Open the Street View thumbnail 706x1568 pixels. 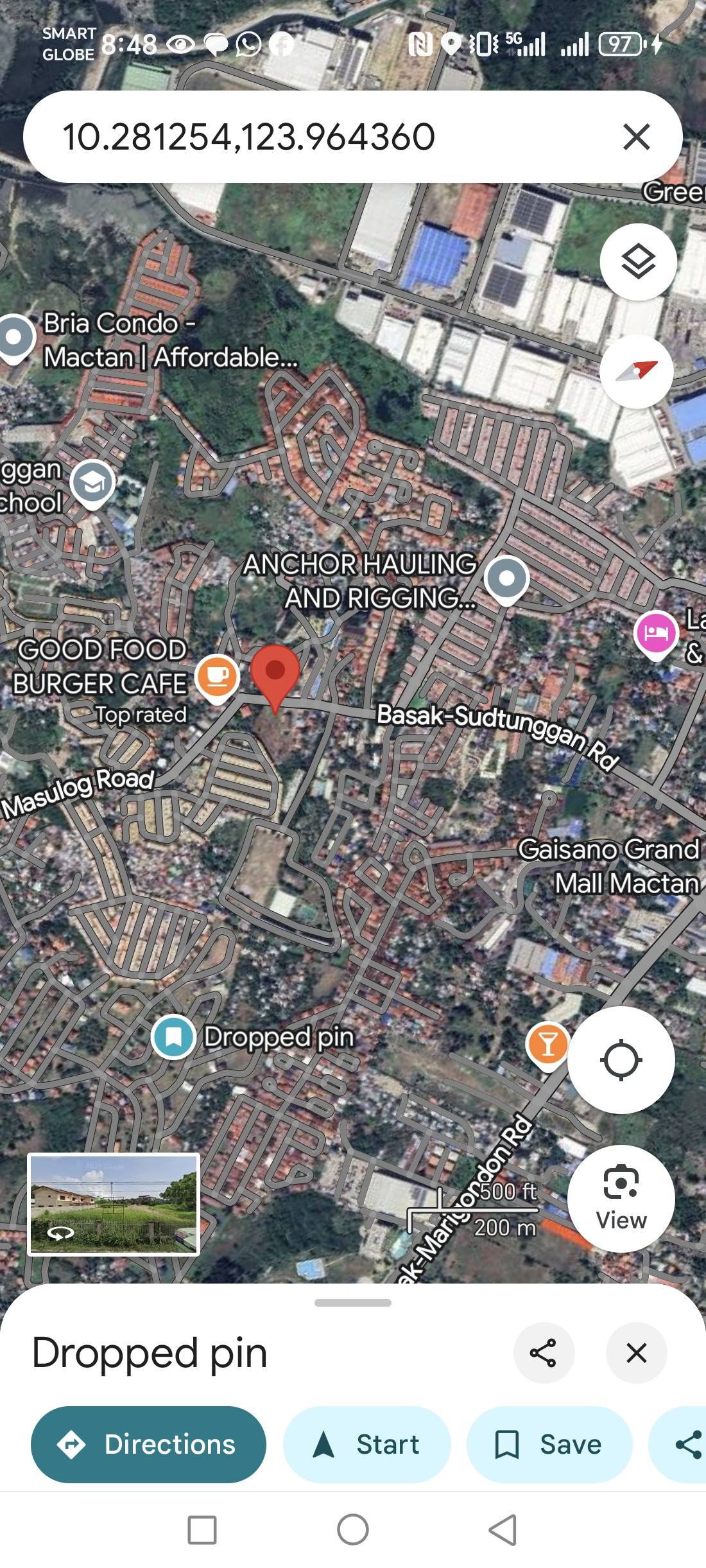tap(114, 1204)
